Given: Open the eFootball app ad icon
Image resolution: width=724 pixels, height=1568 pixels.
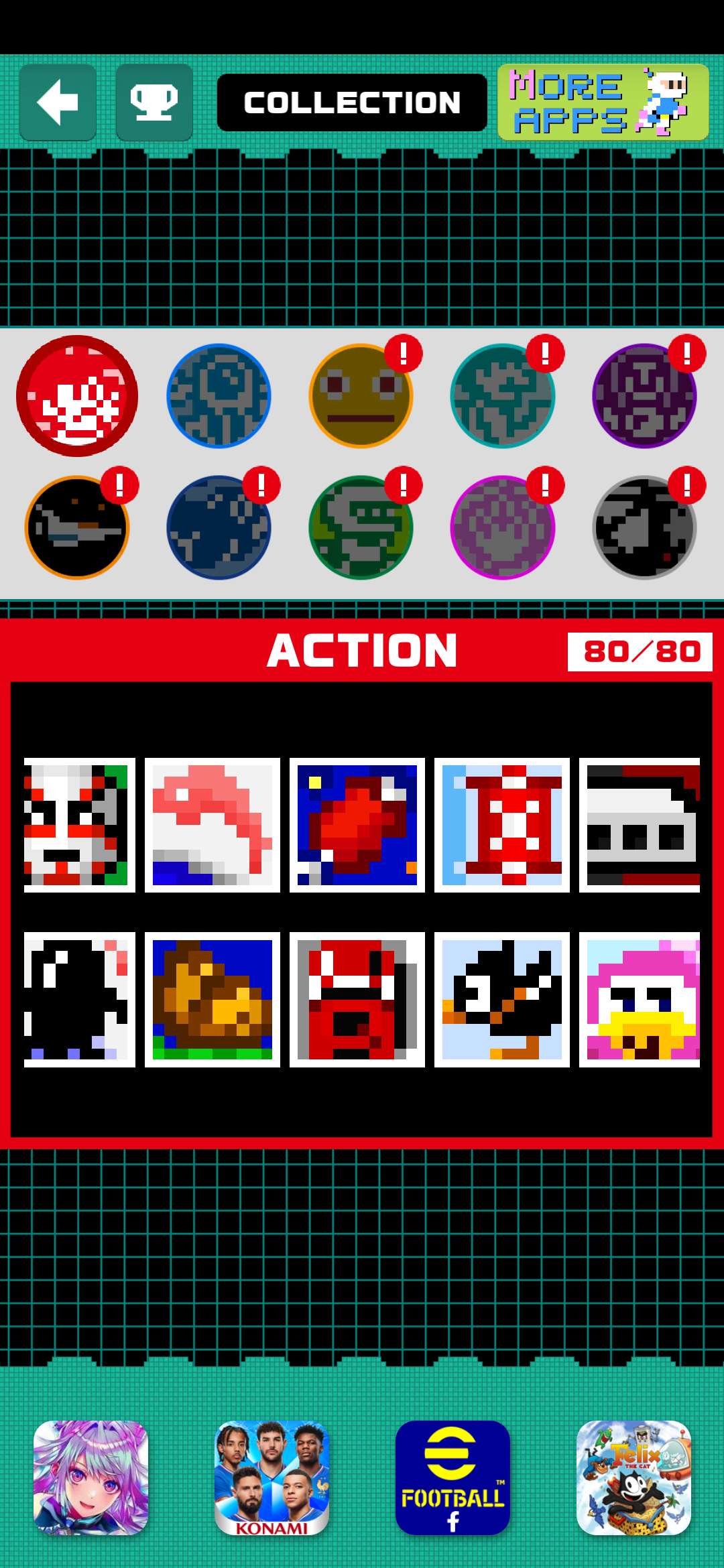Looking at the screenshot, I should [452, 1477].
